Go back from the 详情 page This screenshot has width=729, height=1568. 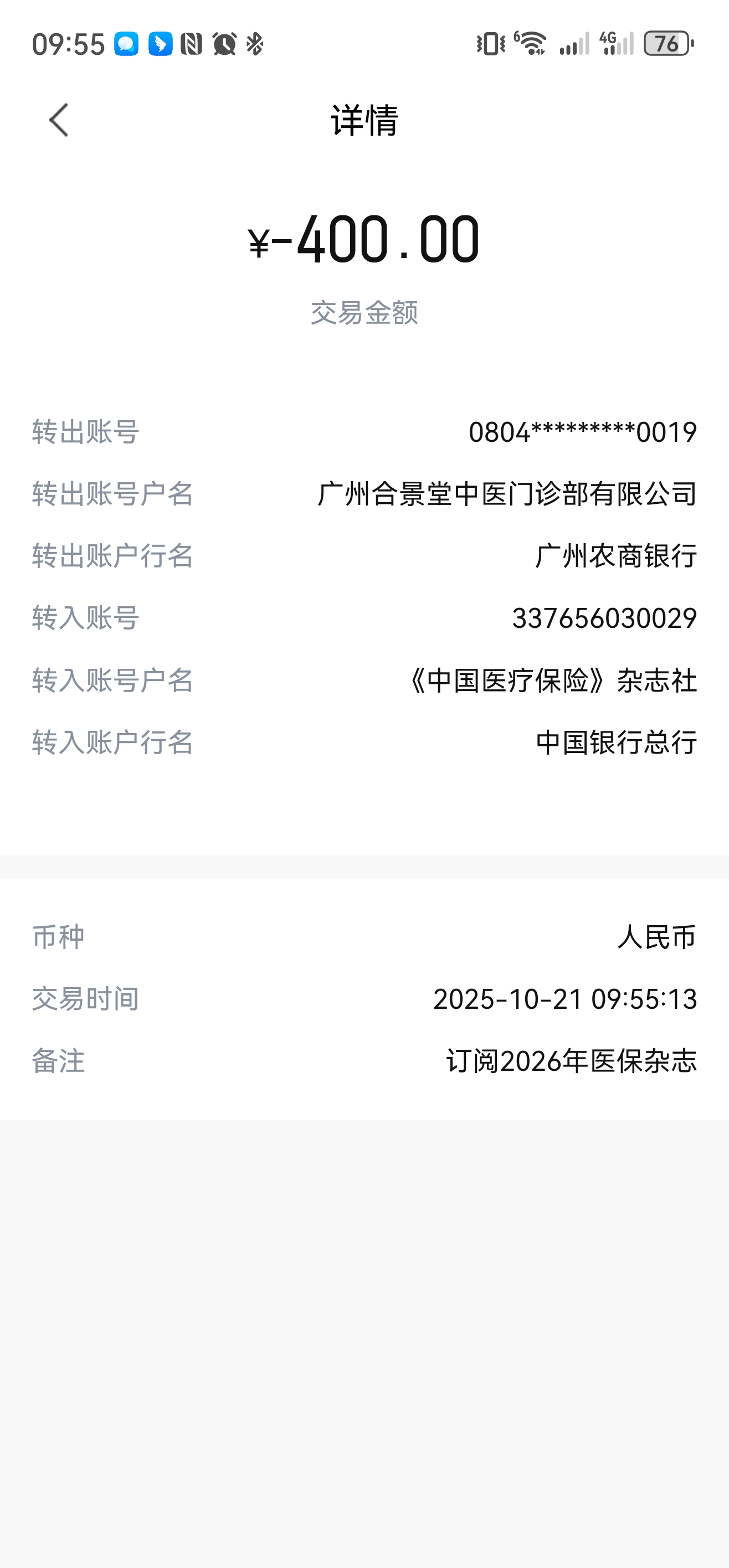pos(59,120)
